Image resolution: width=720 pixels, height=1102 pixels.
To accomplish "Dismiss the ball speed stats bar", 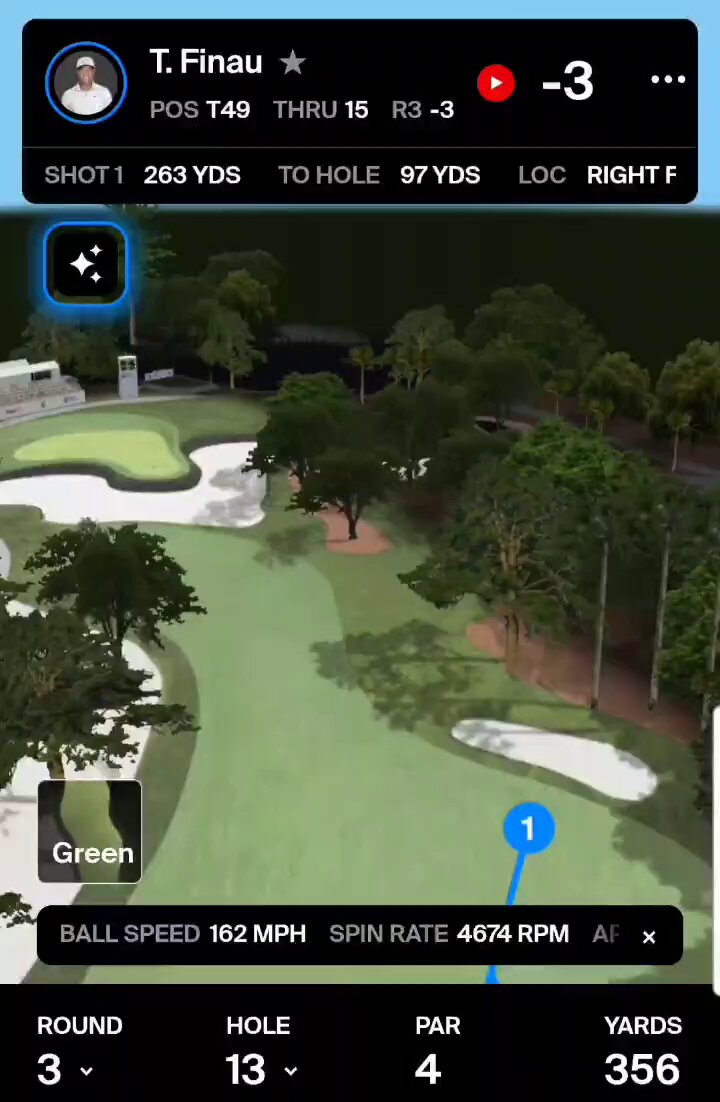I will 649,937.
